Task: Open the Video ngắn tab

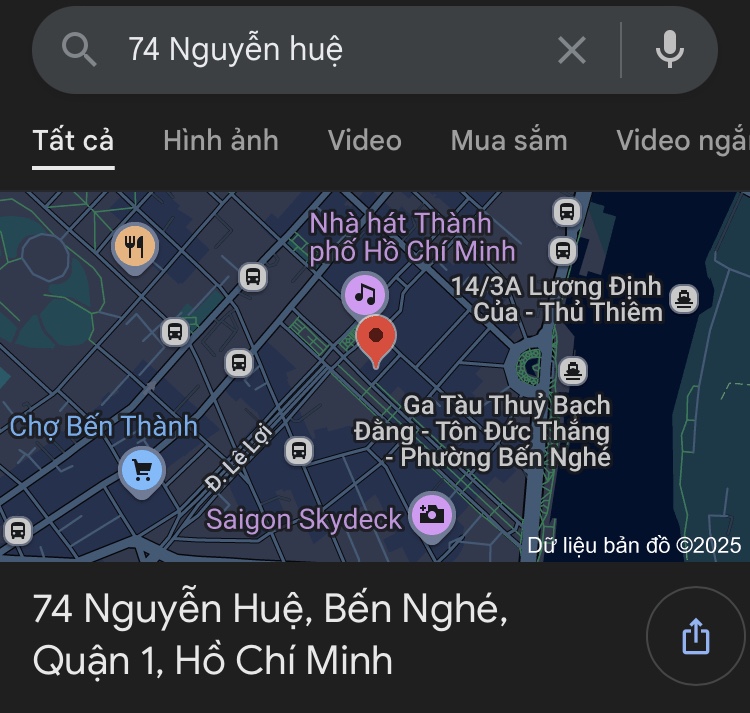Action: [682, 140]
